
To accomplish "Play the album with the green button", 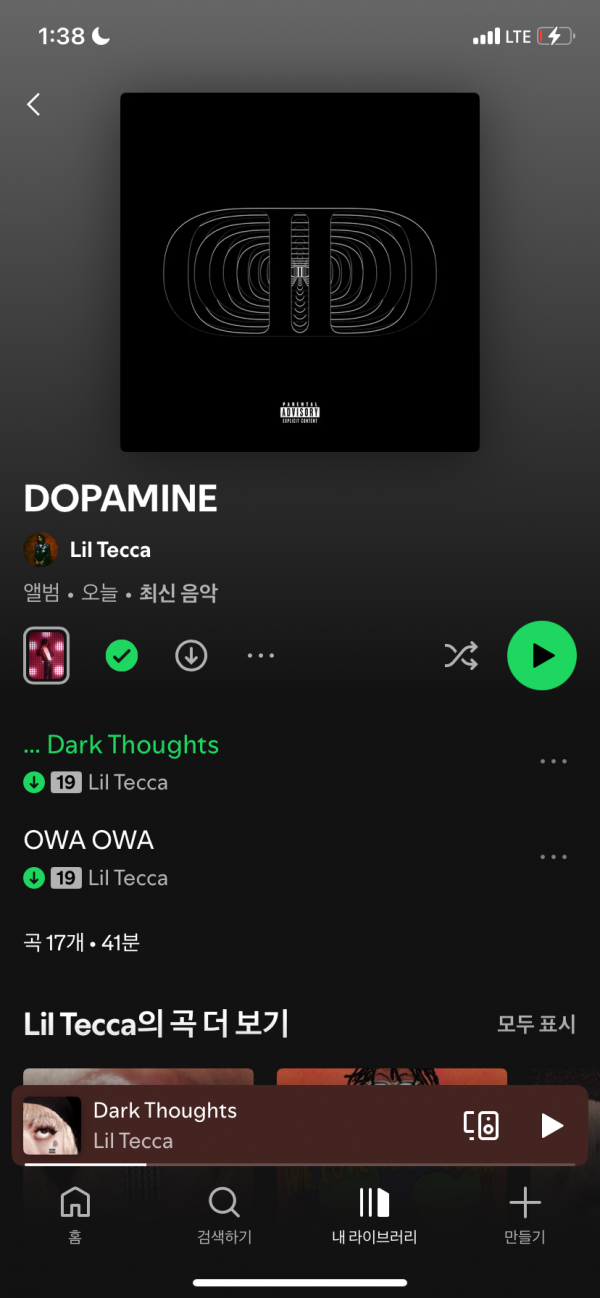I will pos(542,656).
